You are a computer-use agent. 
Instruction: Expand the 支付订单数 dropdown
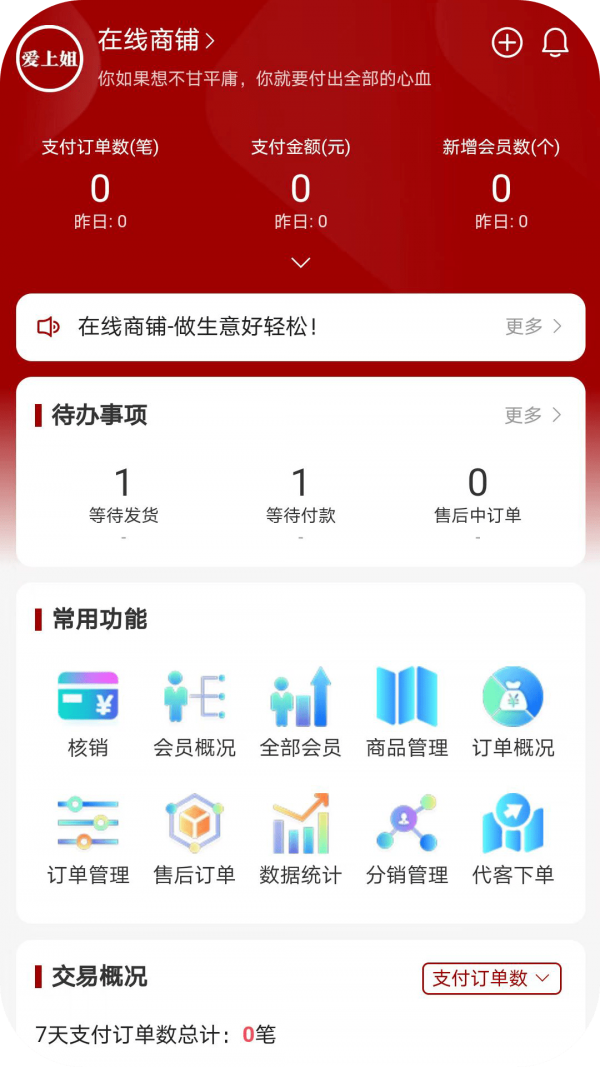[492, 979]
